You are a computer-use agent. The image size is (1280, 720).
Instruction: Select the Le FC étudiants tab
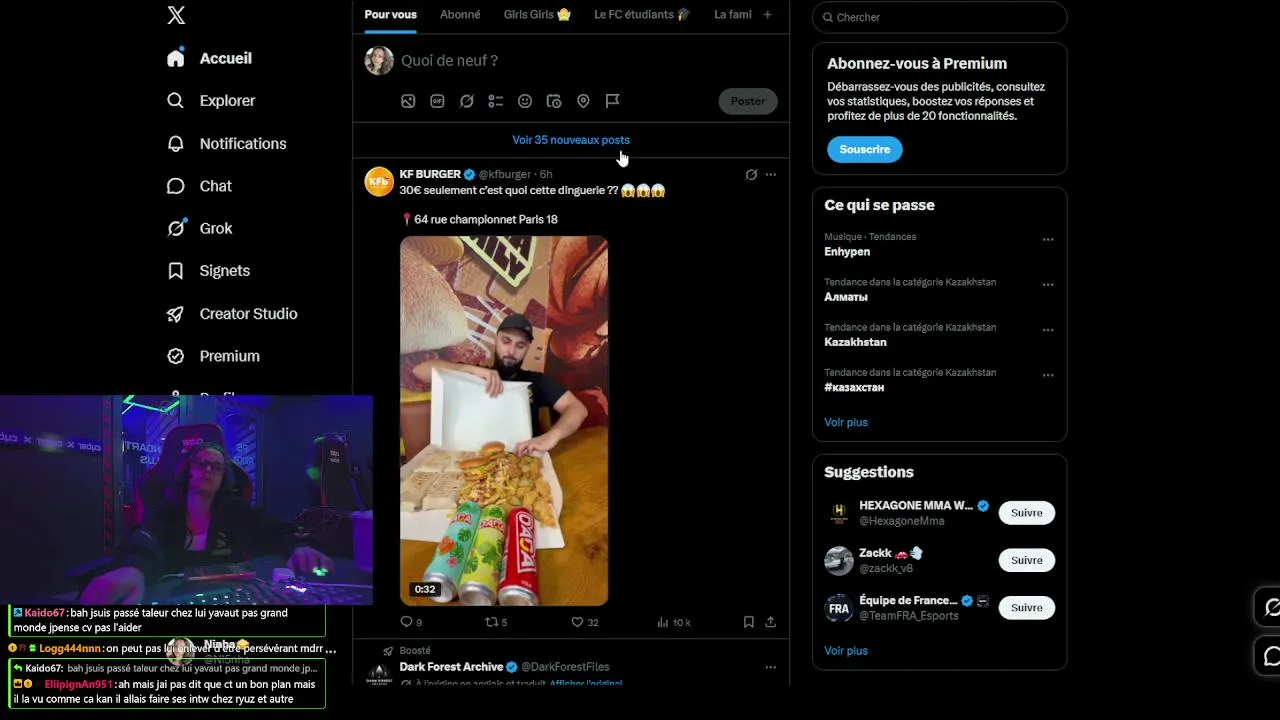pos(642,15)
